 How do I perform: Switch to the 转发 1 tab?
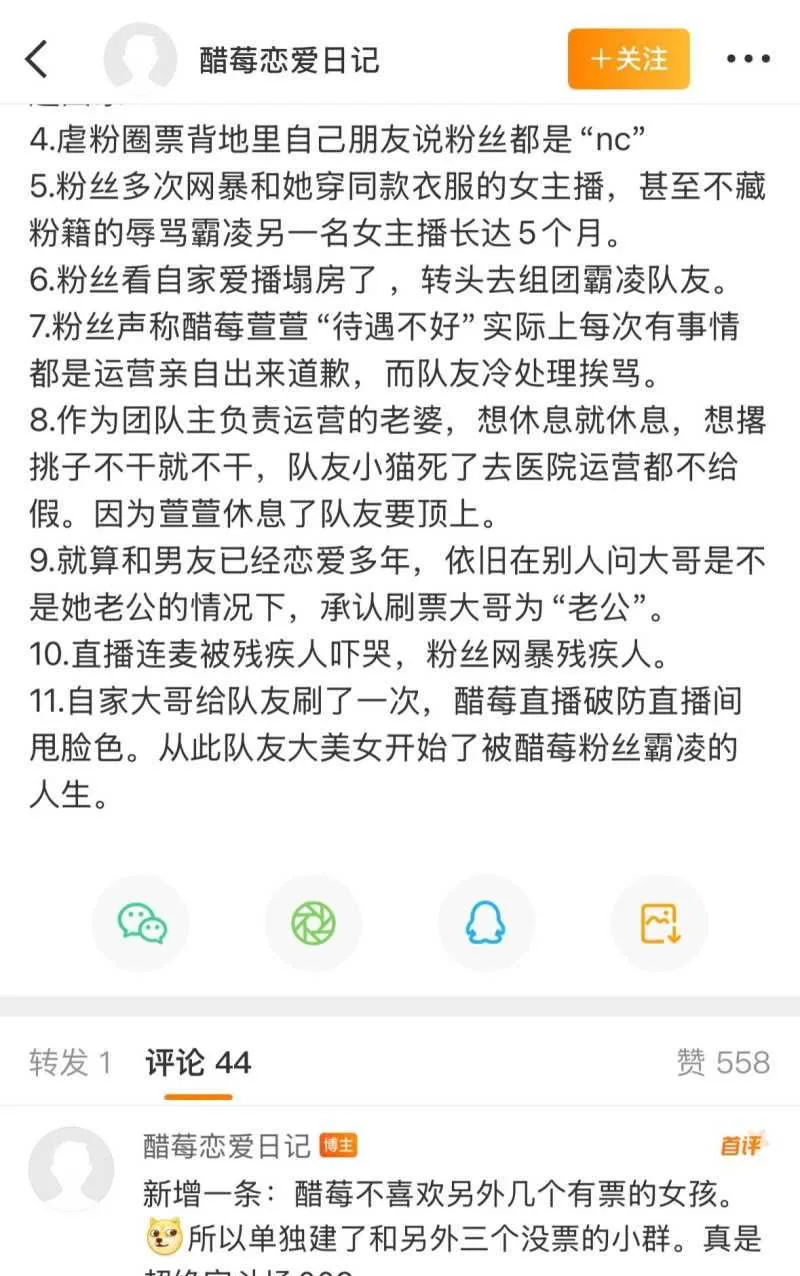[70, 1062]
